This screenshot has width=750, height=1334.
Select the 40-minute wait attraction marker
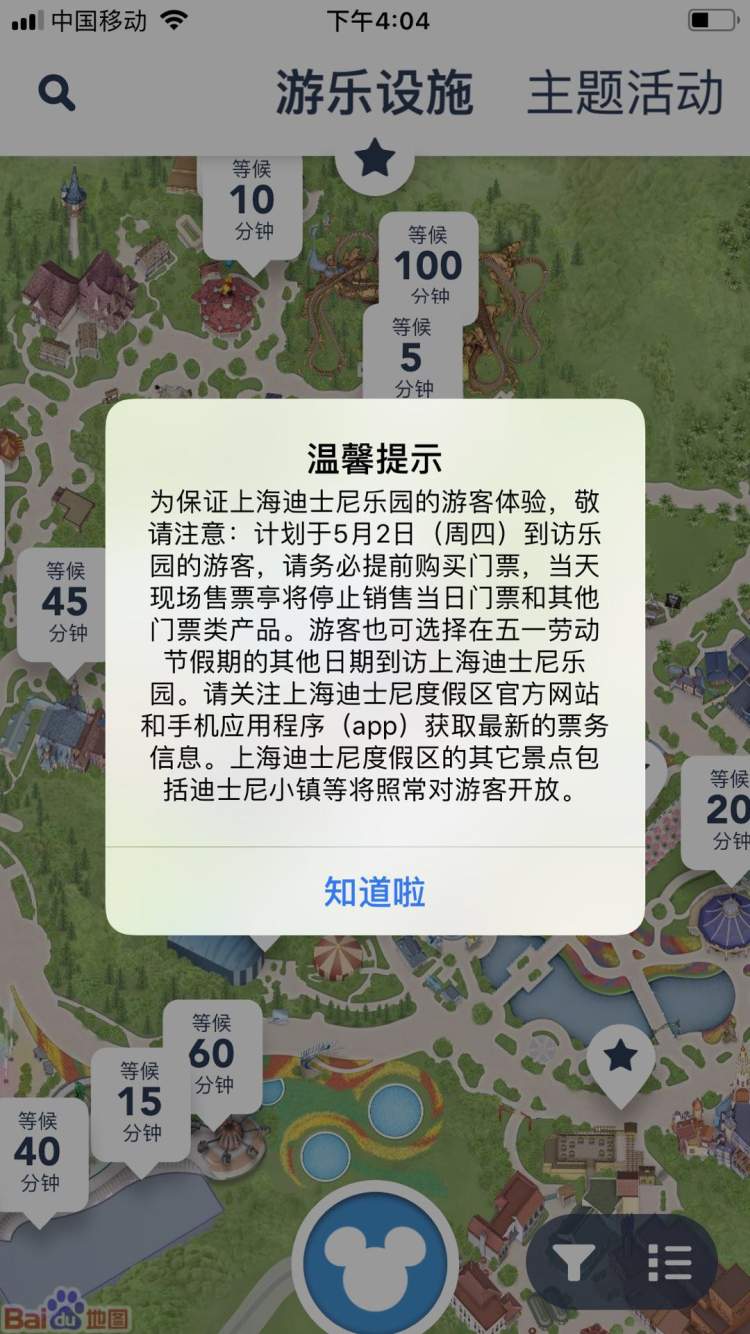pos(38,1151)
